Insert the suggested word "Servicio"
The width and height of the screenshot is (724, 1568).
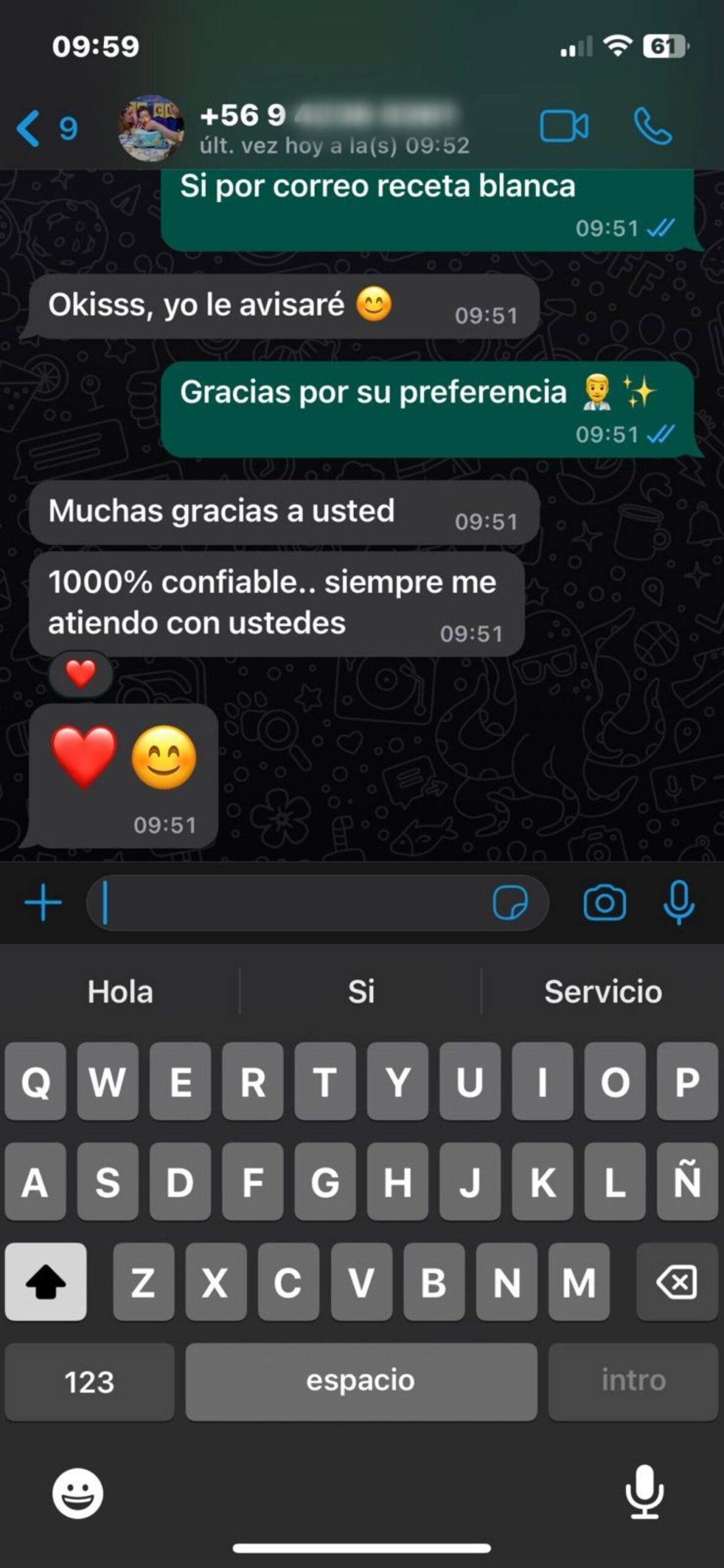603,992
